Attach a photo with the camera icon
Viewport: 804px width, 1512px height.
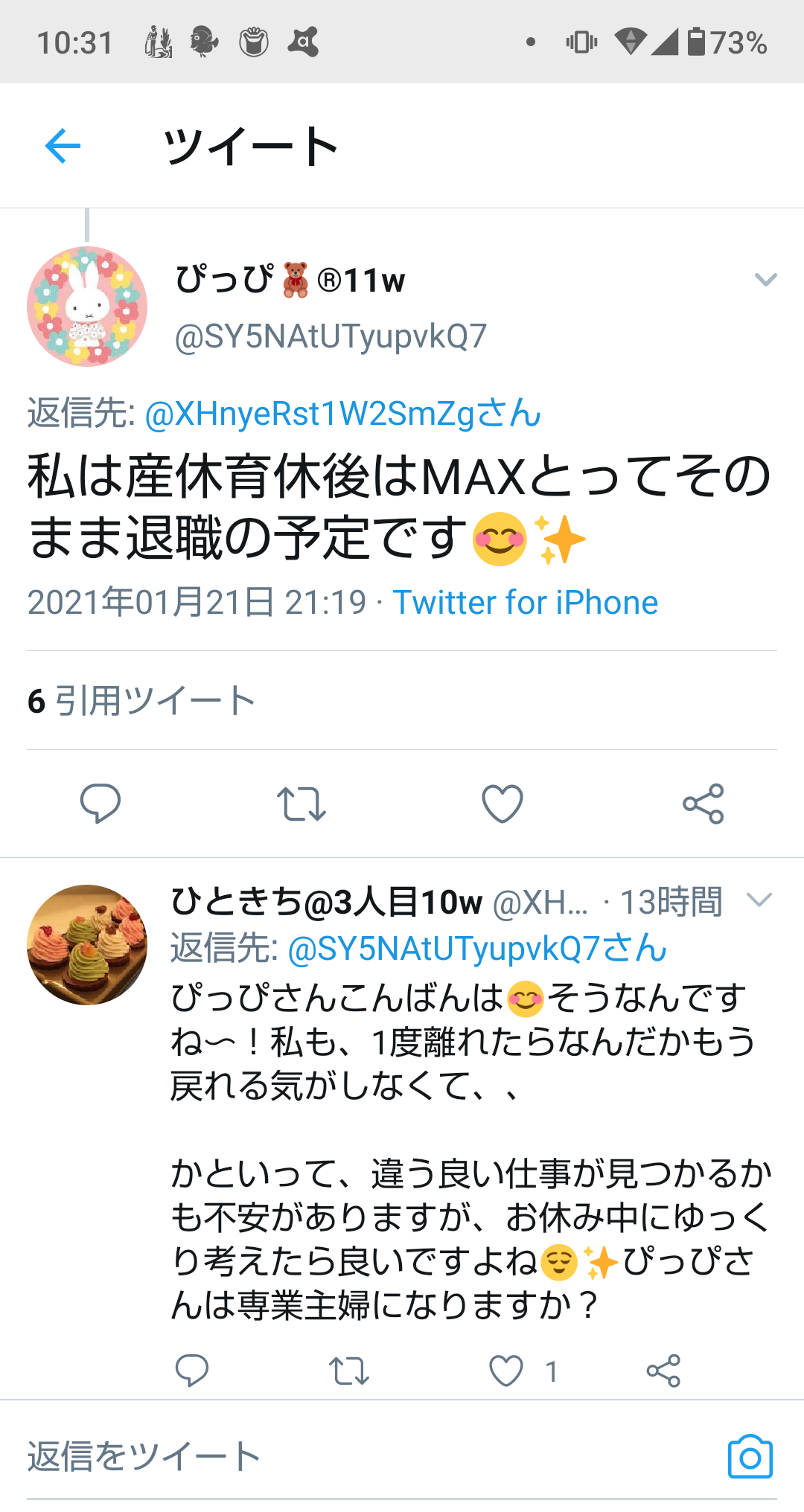pos(750,1457)
